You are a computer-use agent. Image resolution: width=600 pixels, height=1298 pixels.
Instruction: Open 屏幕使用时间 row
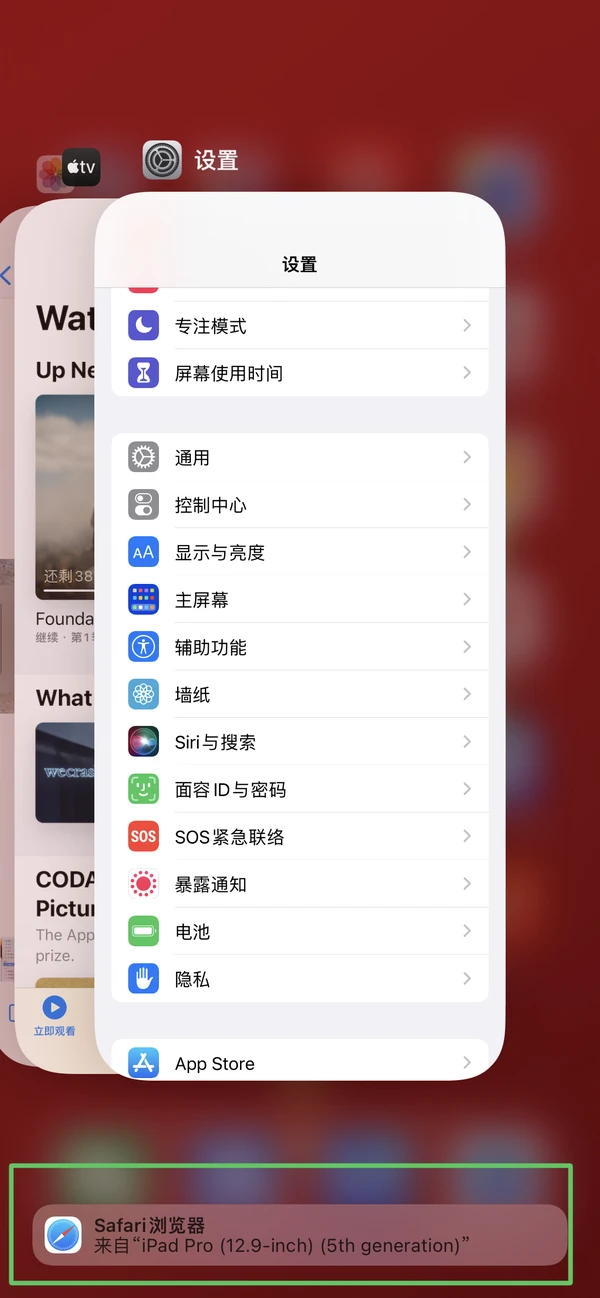point(299,373)
